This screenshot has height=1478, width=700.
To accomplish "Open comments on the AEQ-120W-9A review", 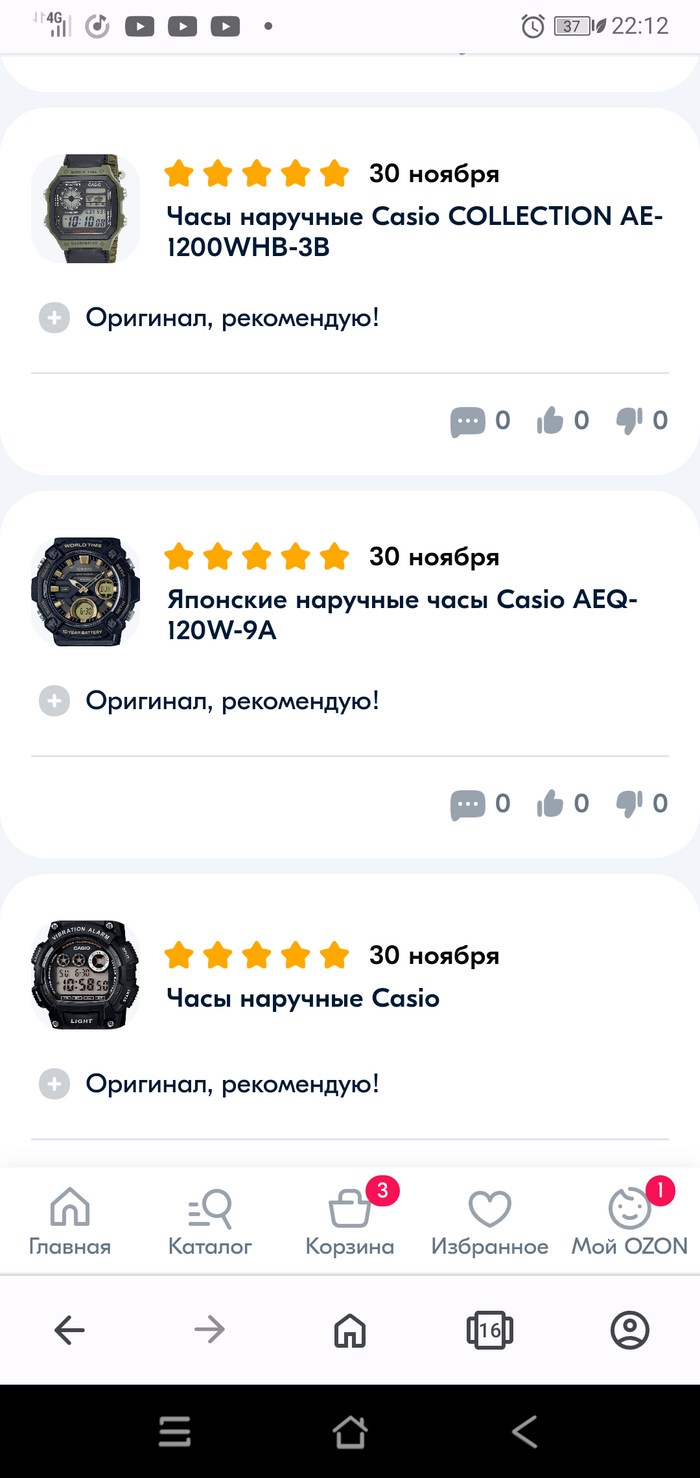I will tap(468, 805).
